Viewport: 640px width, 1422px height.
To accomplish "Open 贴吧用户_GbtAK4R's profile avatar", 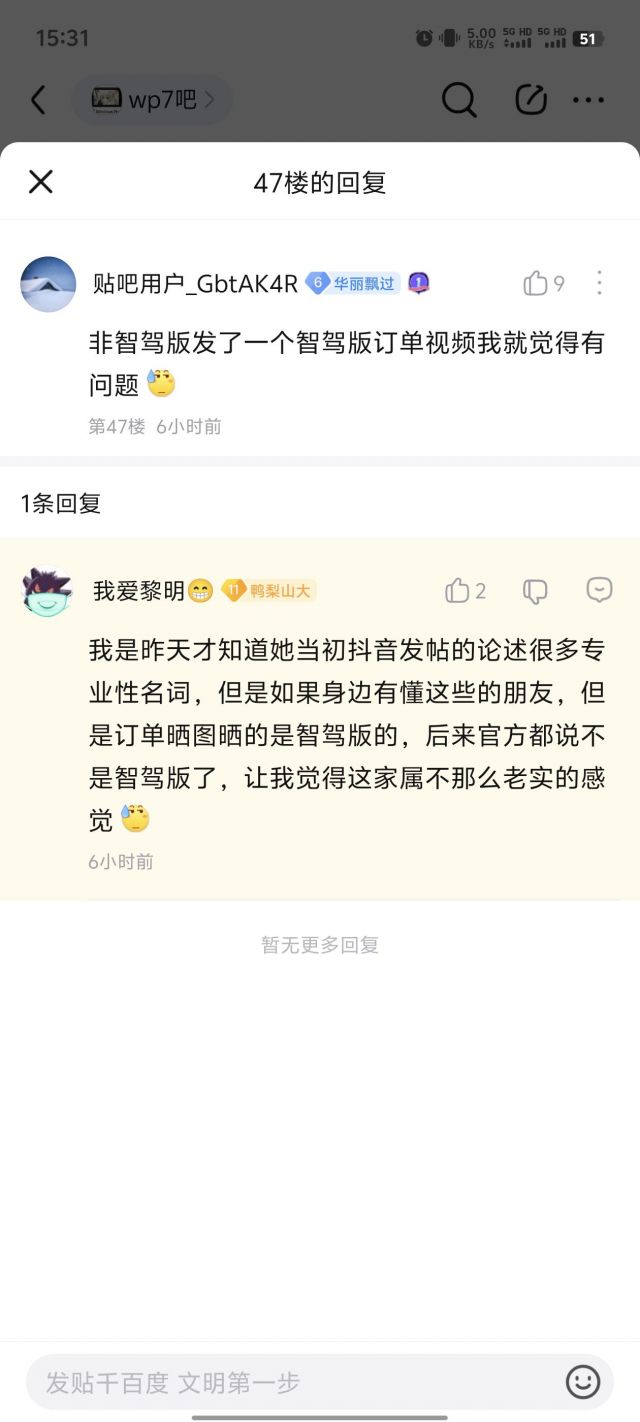I will tap(48, 284).
